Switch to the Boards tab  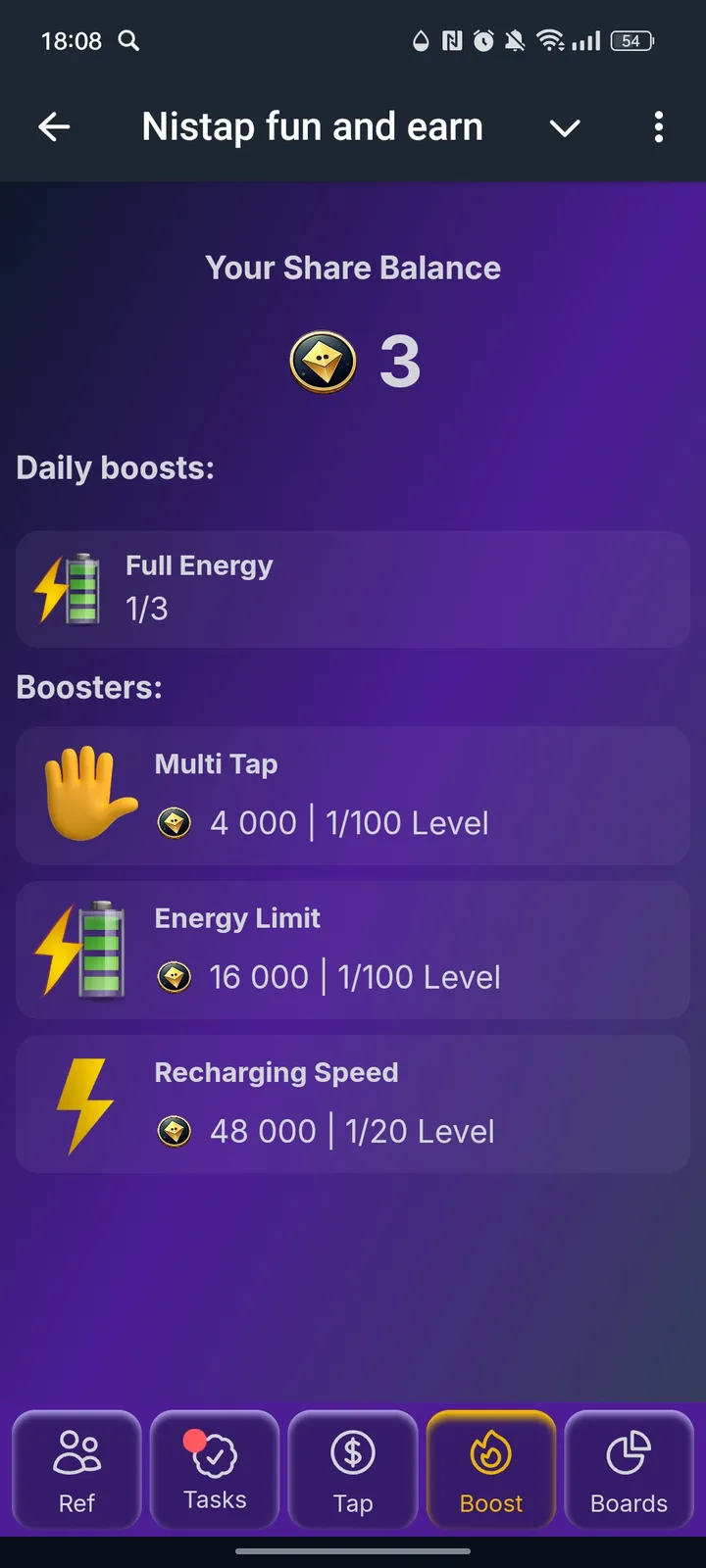click(x=629, y=1470)
